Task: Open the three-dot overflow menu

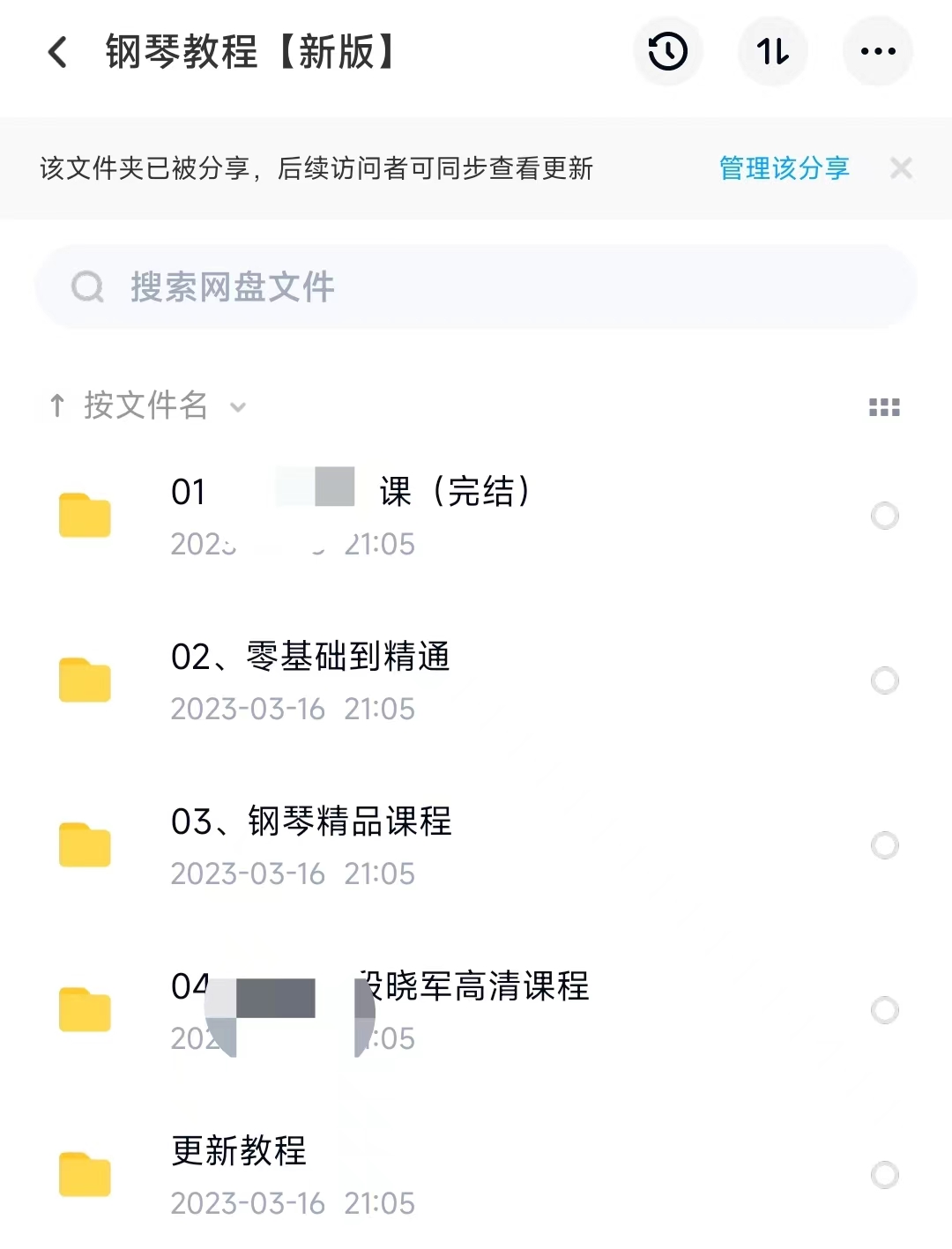Action: click(878, 52)
